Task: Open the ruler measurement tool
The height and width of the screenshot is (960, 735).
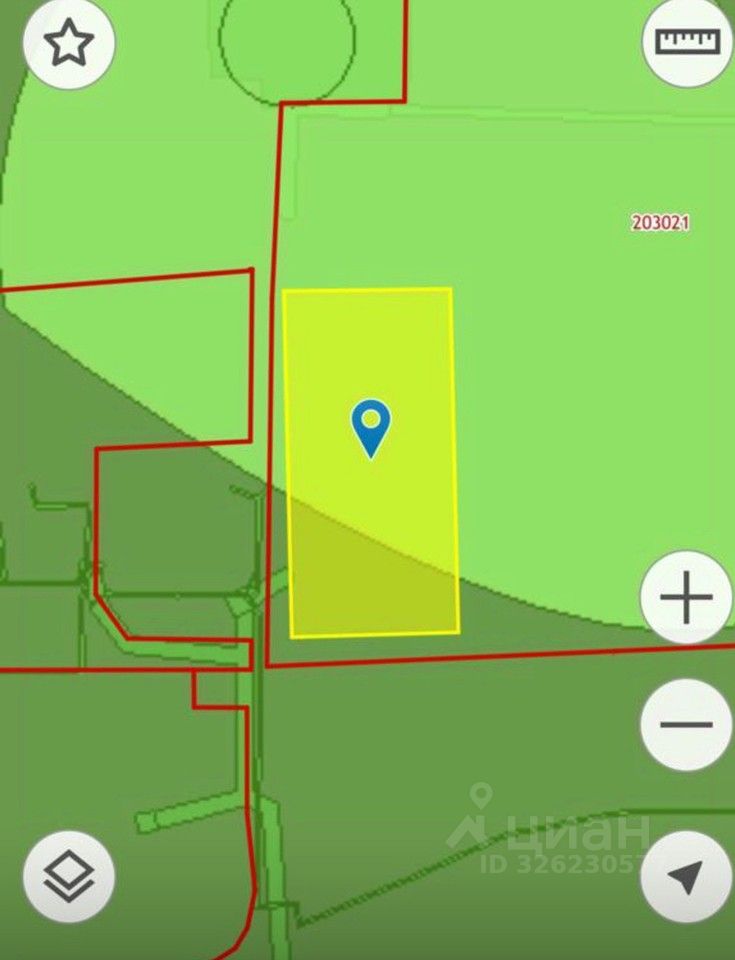Action: [x=687, y=42]
